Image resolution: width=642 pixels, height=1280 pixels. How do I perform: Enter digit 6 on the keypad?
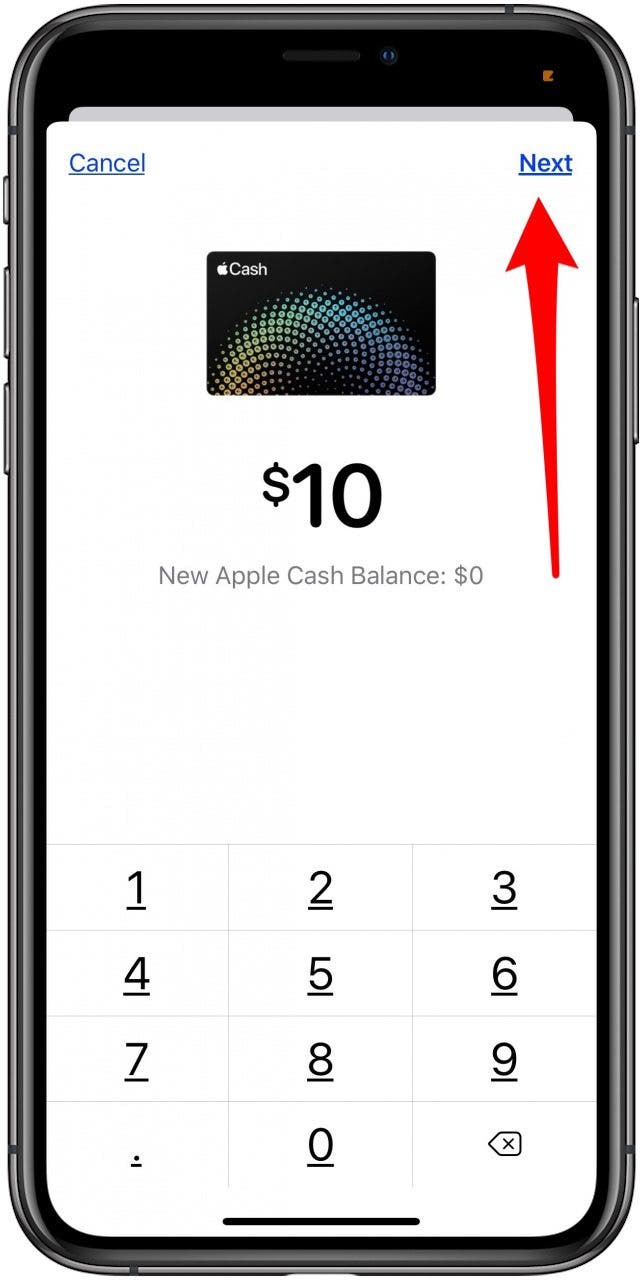[x=504, y=974]
